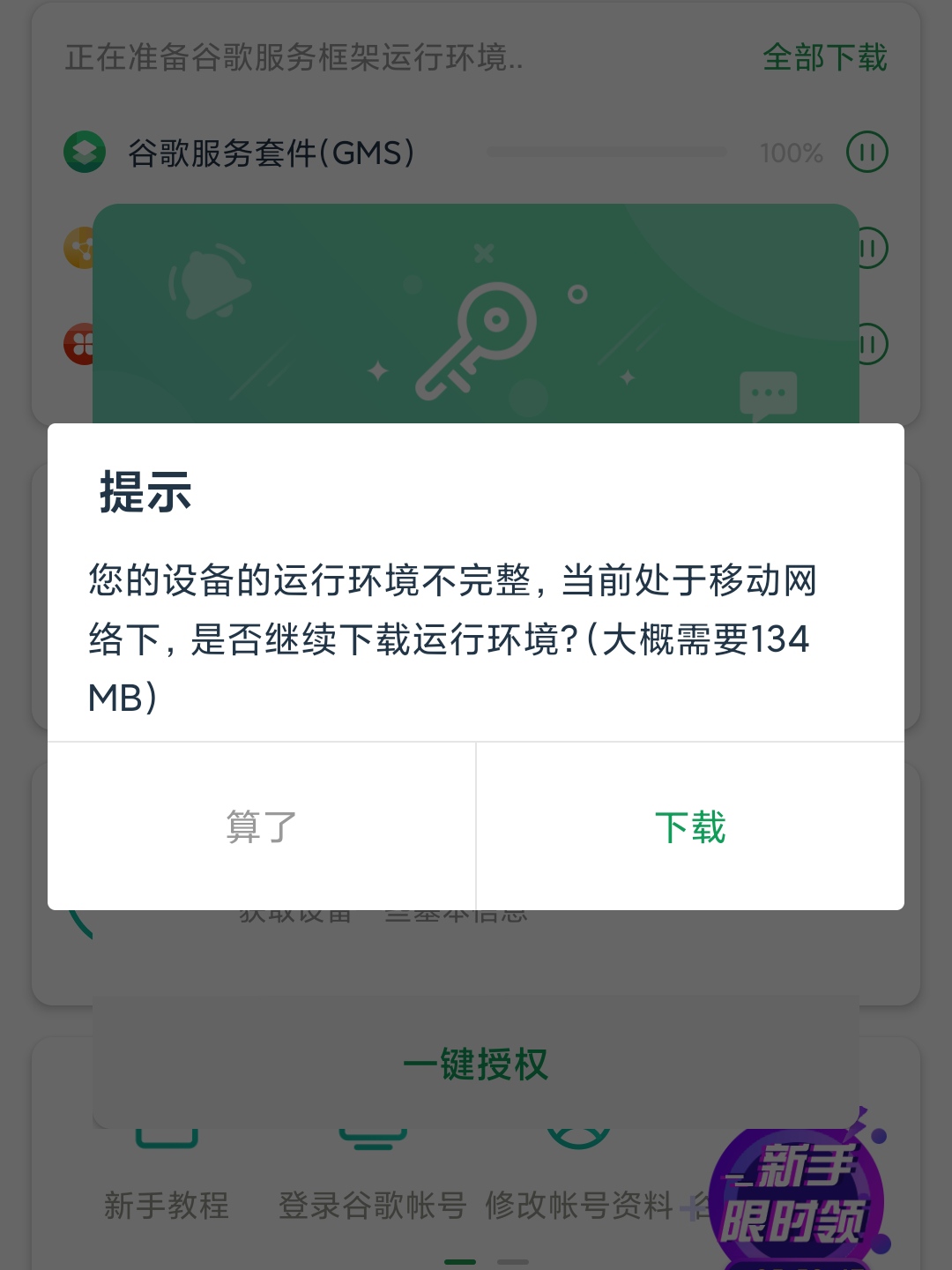Pause the GMS download
952x1270 pixels.
[869, 152]
